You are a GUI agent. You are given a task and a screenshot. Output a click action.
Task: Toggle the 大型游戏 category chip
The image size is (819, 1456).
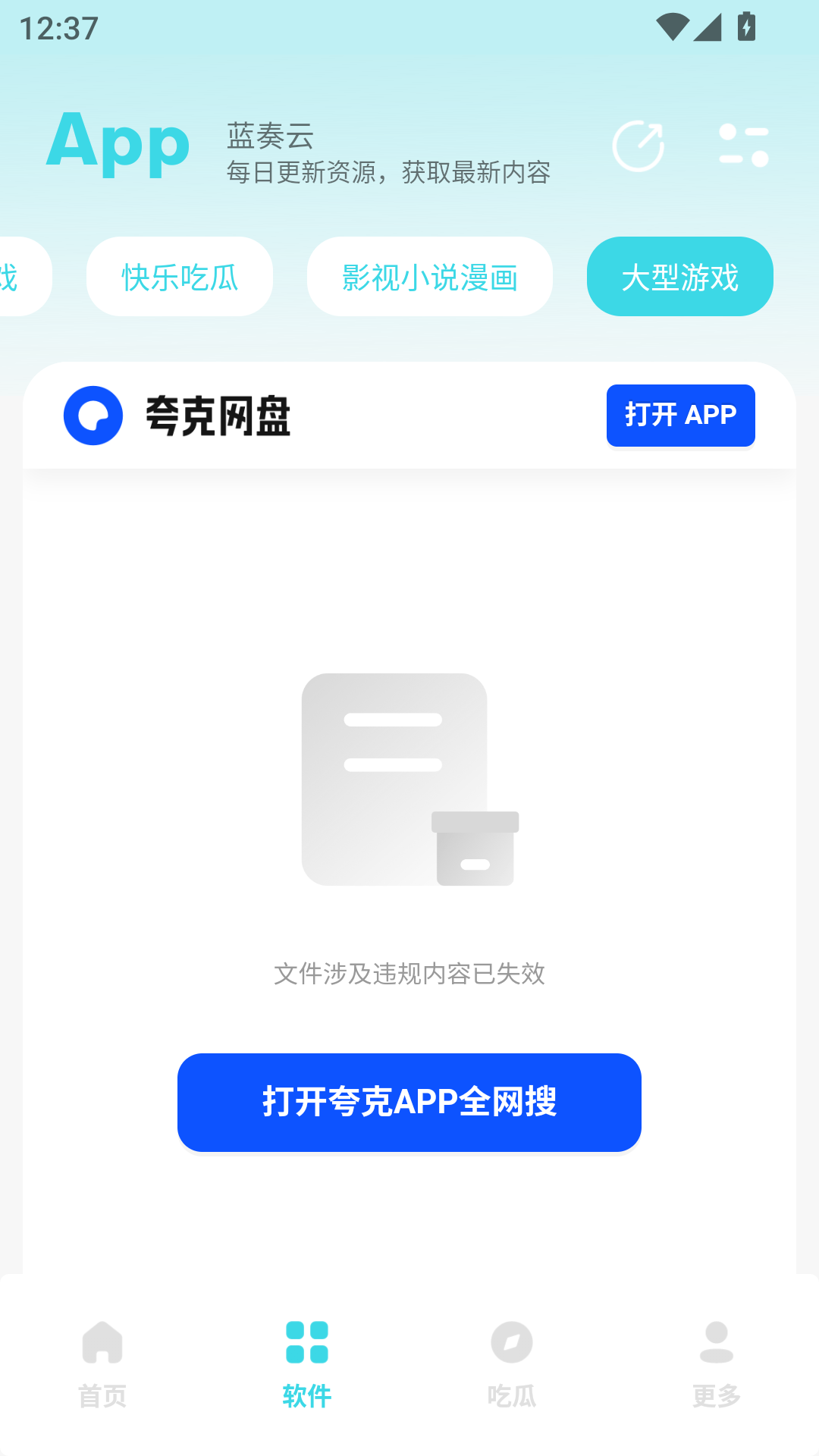click(679, 276)
